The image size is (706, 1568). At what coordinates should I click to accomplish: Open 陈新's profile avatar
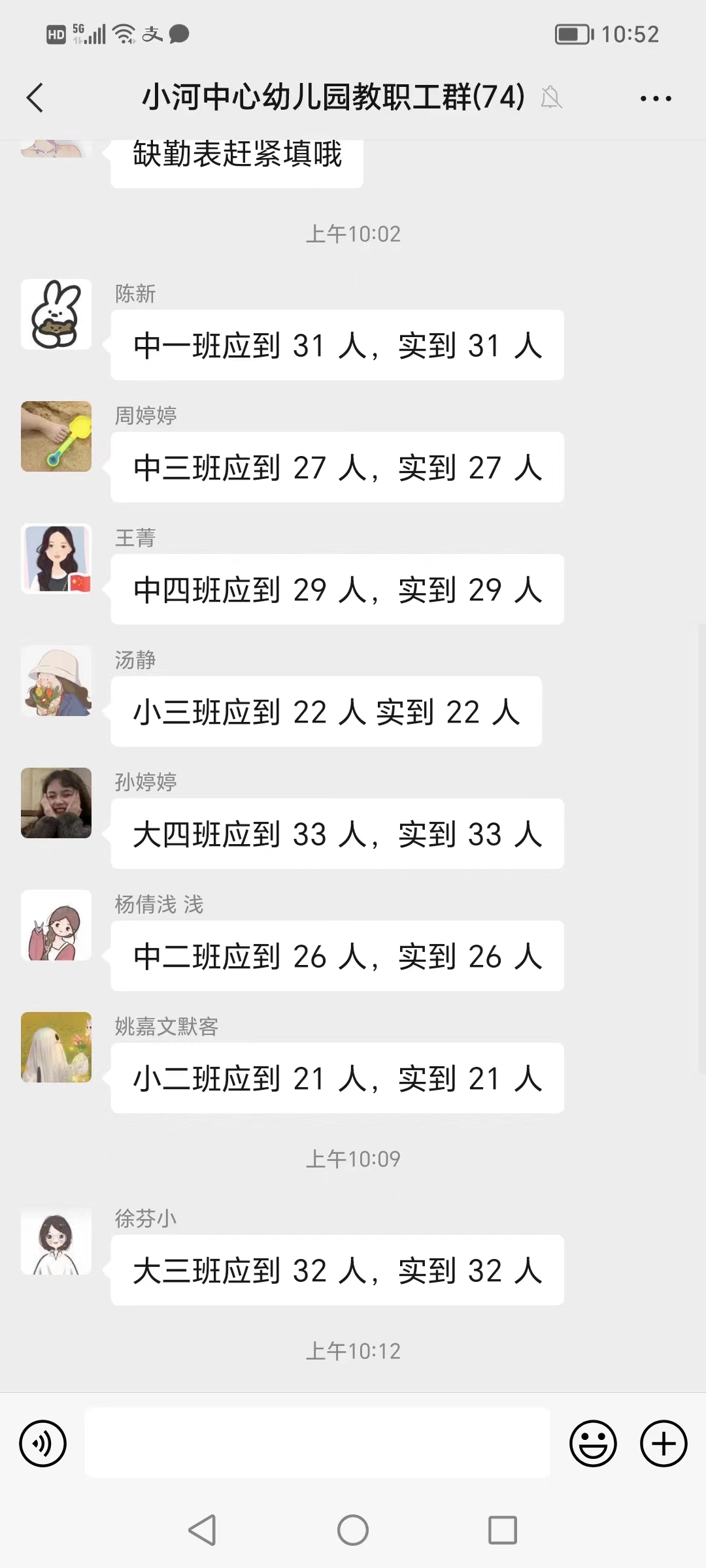pyautogui.click(x=56, y=314)
